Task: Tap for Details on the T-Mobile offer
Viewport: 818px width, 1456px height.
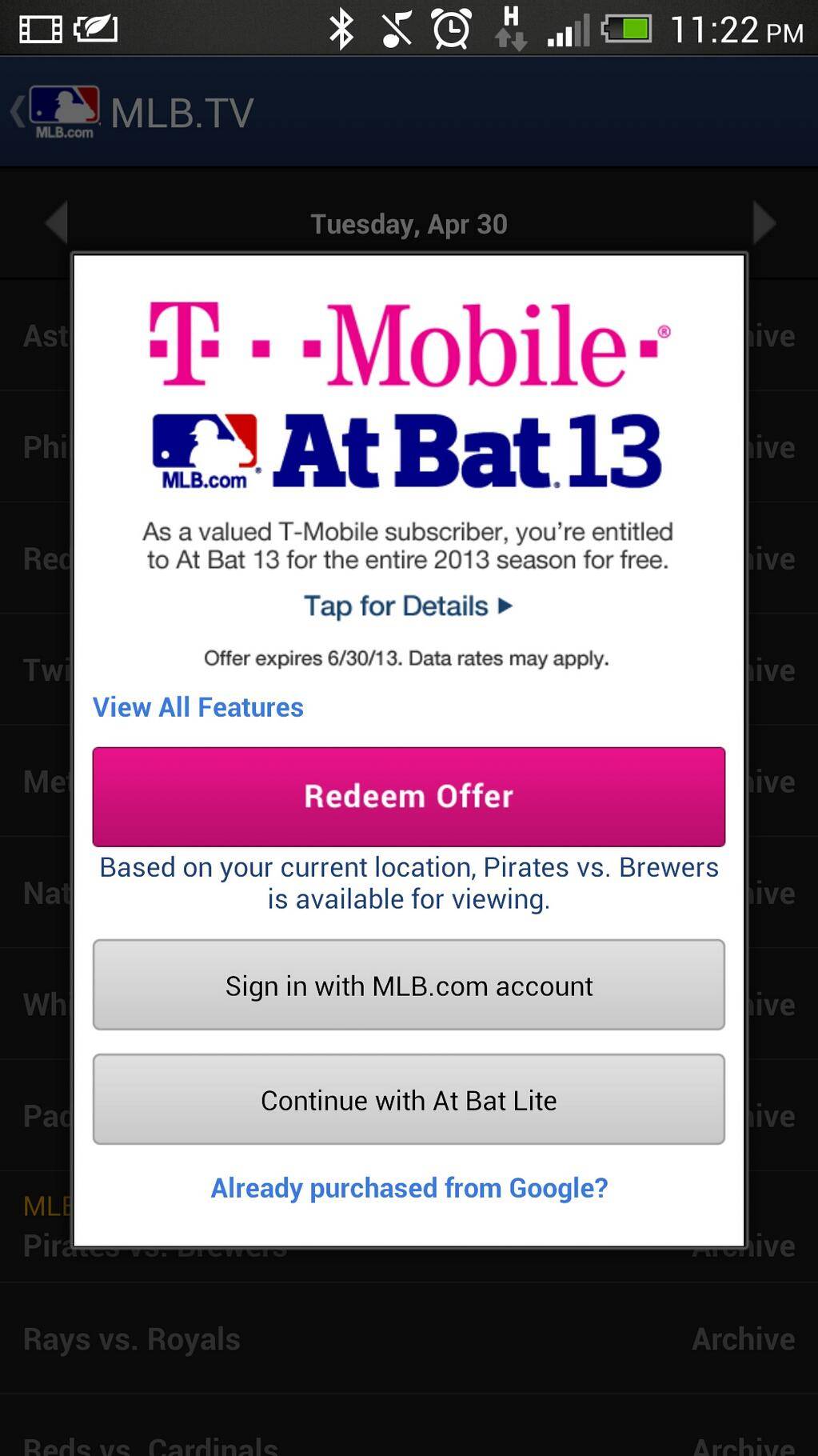Action: [408, 606]
